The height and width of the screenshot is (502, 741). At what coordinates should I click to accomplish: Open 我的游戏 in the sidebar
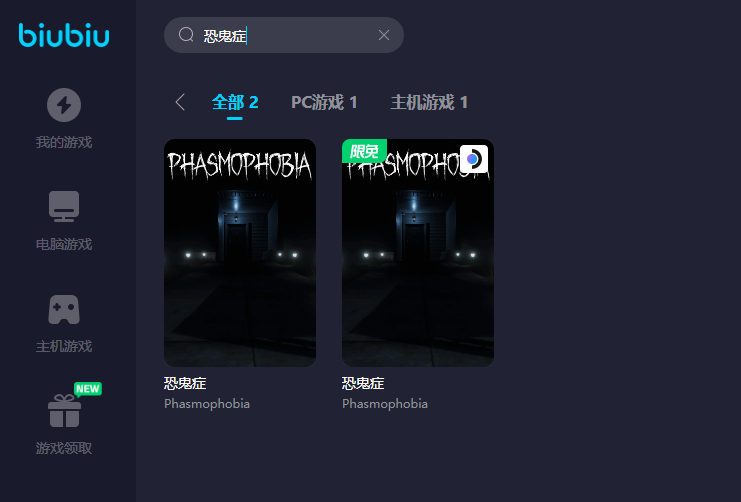pyautogui.click(x=64, y=118)
